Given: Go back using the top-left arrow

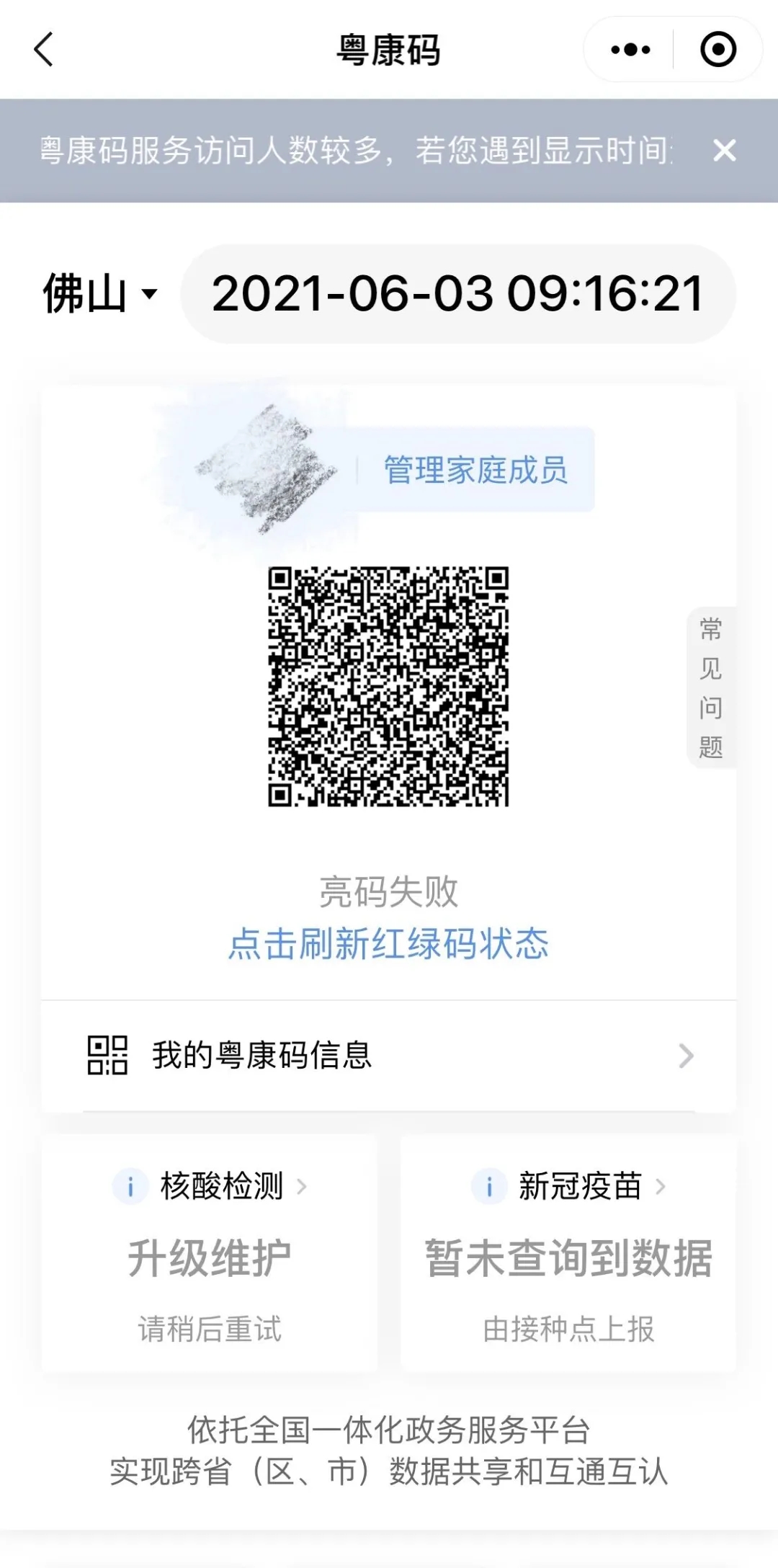Looking at the screenshot, I should 45,50.
